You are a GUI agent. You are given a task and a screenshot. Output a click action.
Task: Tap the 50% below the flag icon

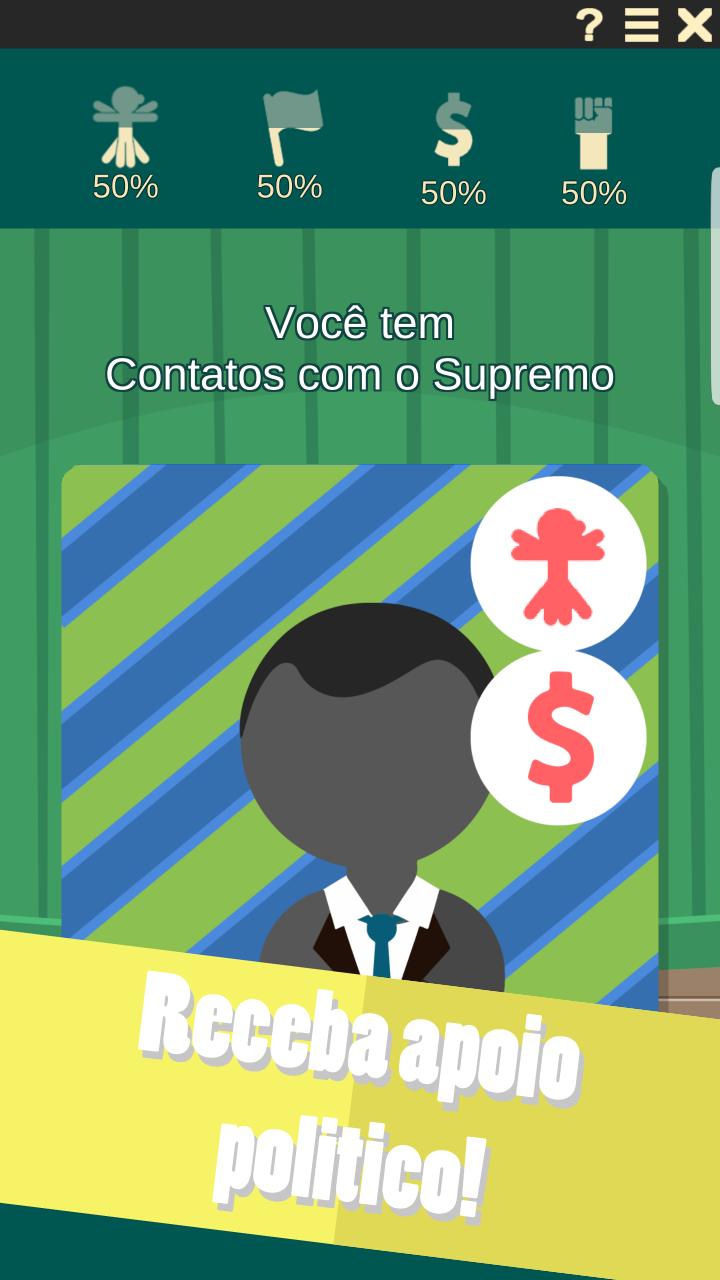click(289, 189)
